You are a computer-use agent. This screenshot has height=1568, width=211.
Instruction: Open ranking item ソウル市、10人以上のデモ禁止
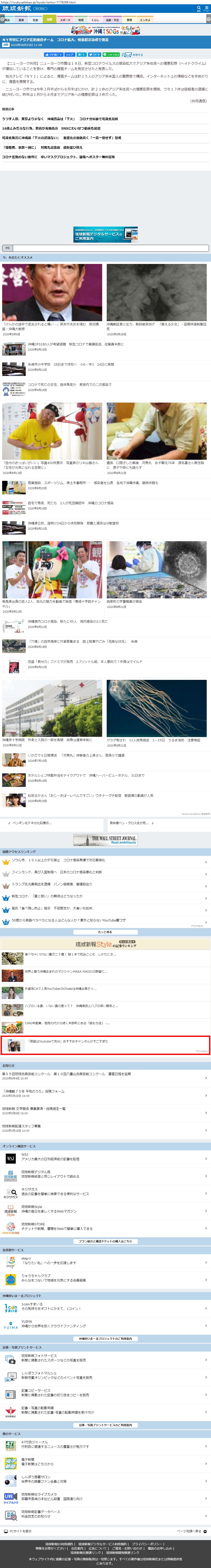click(x=61, y=861)
